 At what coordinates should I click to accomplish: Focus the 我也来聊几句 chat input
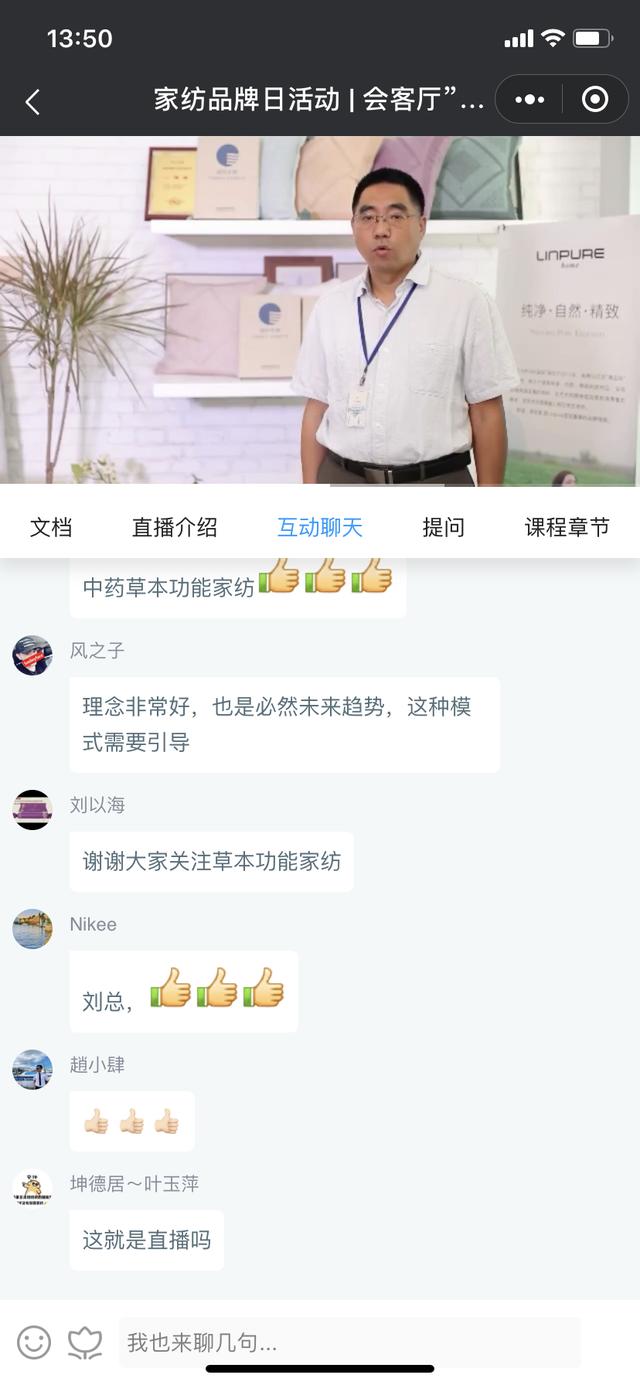tap(348, 1342)
